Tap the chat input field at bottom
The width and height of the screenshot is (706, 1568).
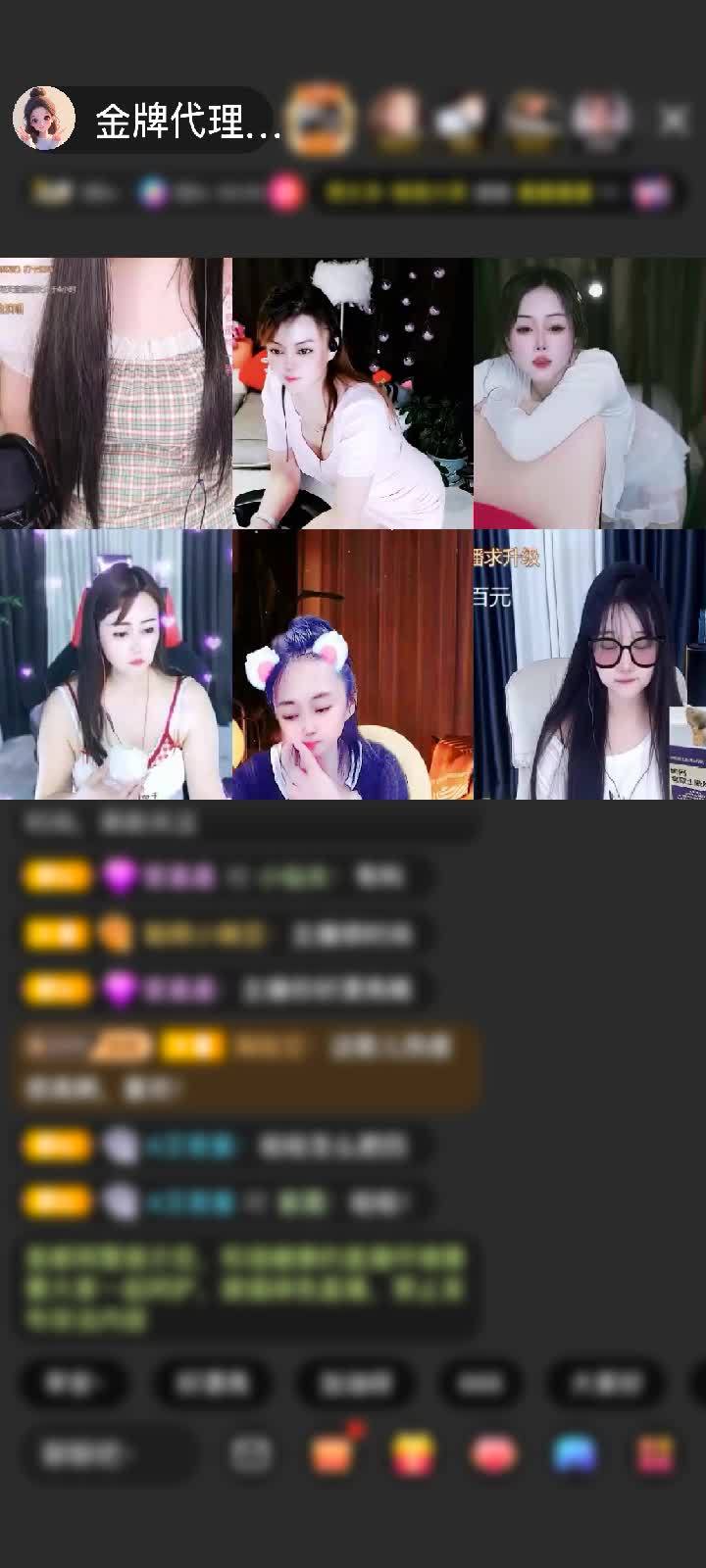[x=106, y=1454]
